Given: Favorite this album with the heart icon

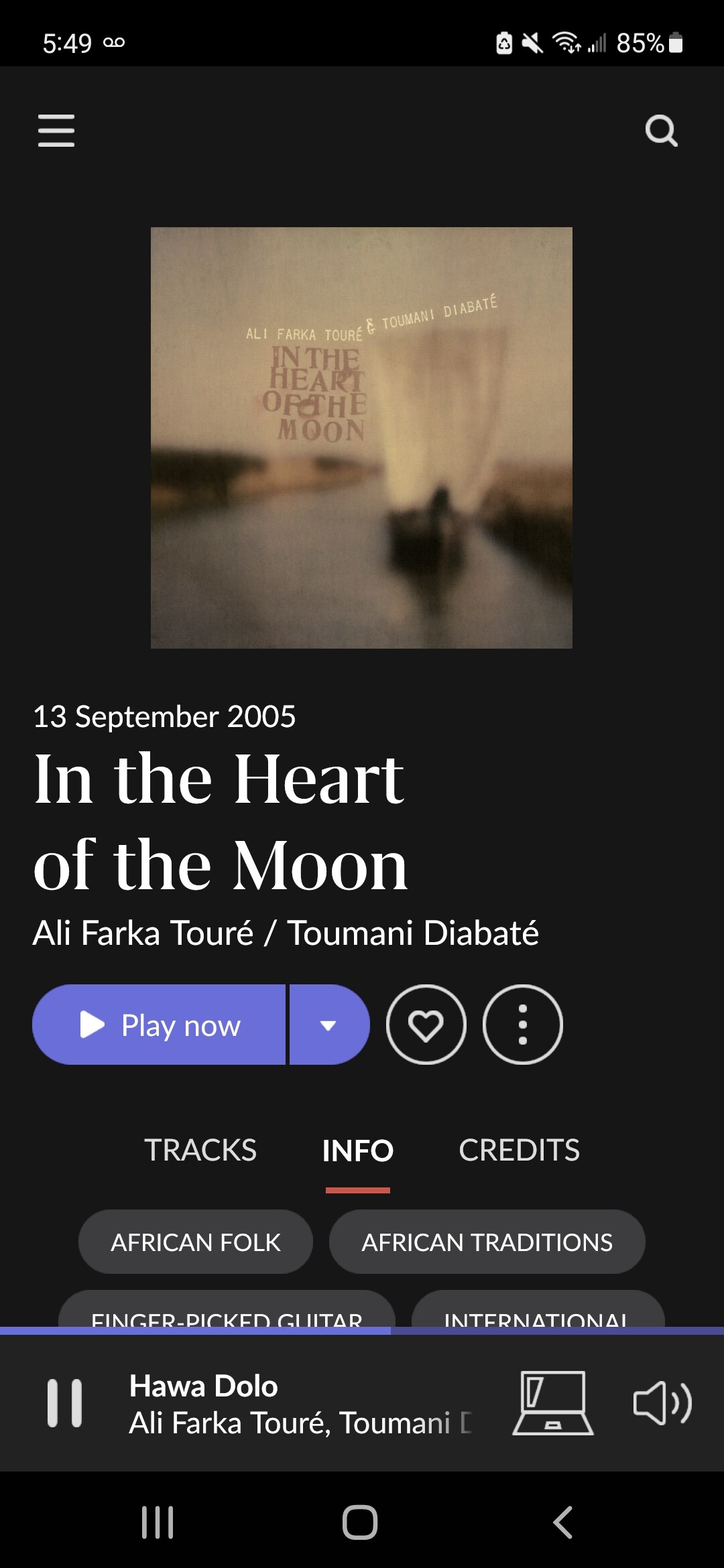Looking at the screenshot, I should (x=426, y=1025).
